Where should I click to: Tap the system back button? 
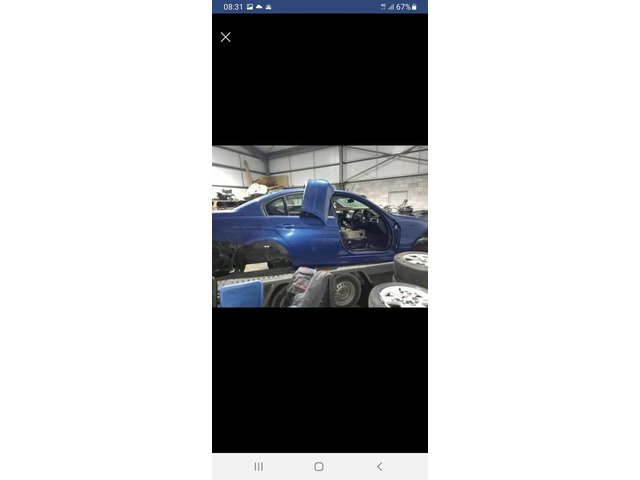click(379, 466)
